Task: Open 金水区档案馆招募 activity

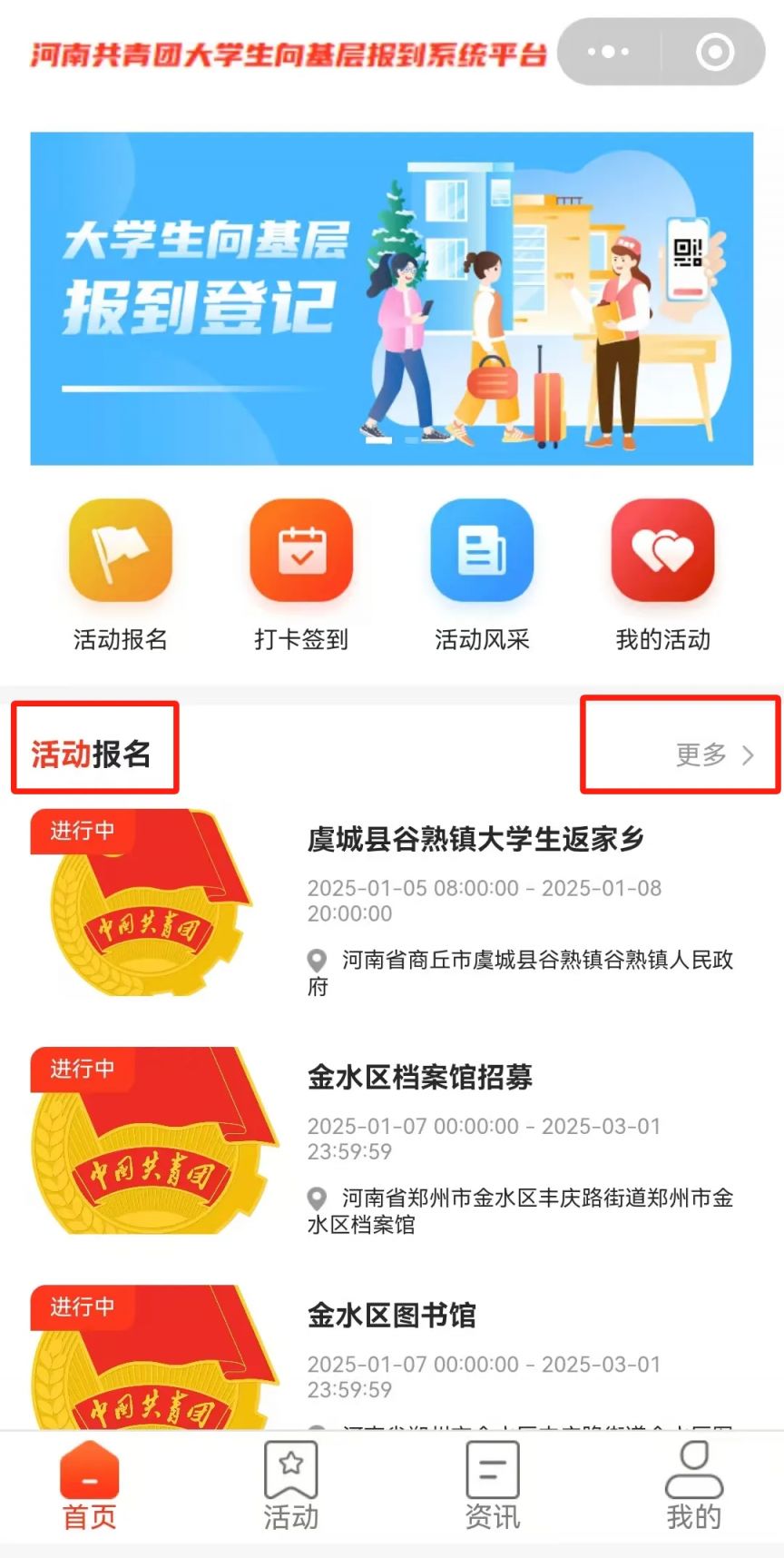Action: click(x=419, y=1078)
